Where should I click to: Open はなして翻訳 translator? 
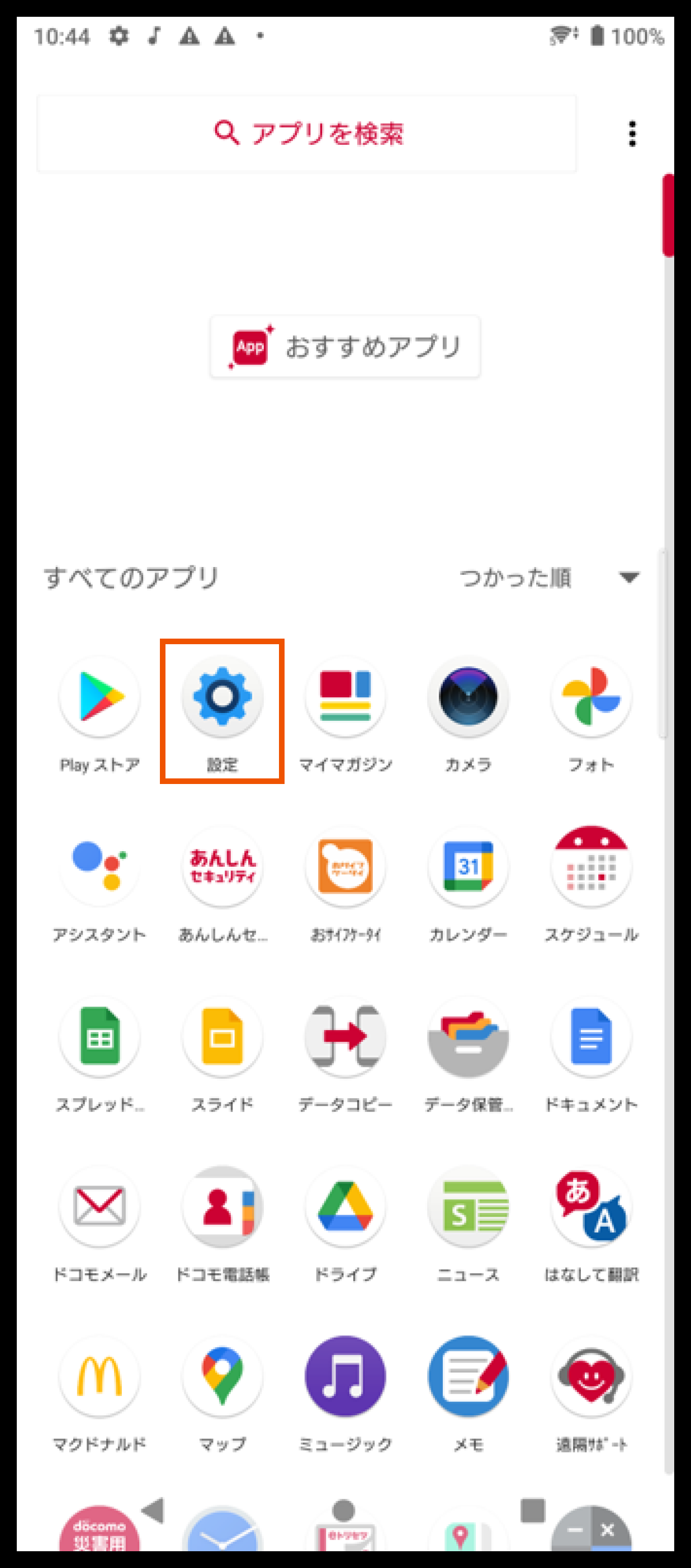pos(590,1207)
